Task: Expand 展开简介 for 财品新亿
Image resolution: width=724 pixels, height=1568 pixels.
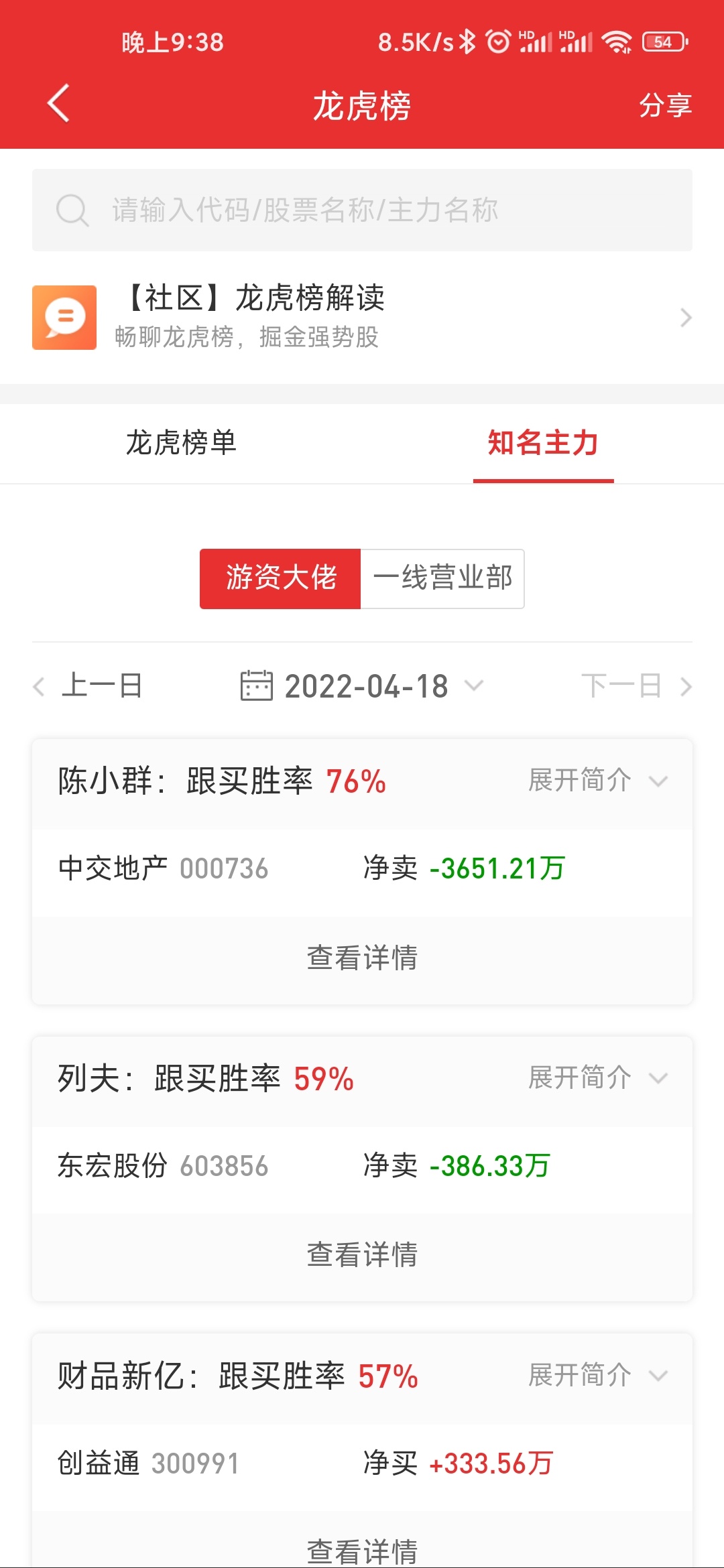Action: coord(598,1376)
